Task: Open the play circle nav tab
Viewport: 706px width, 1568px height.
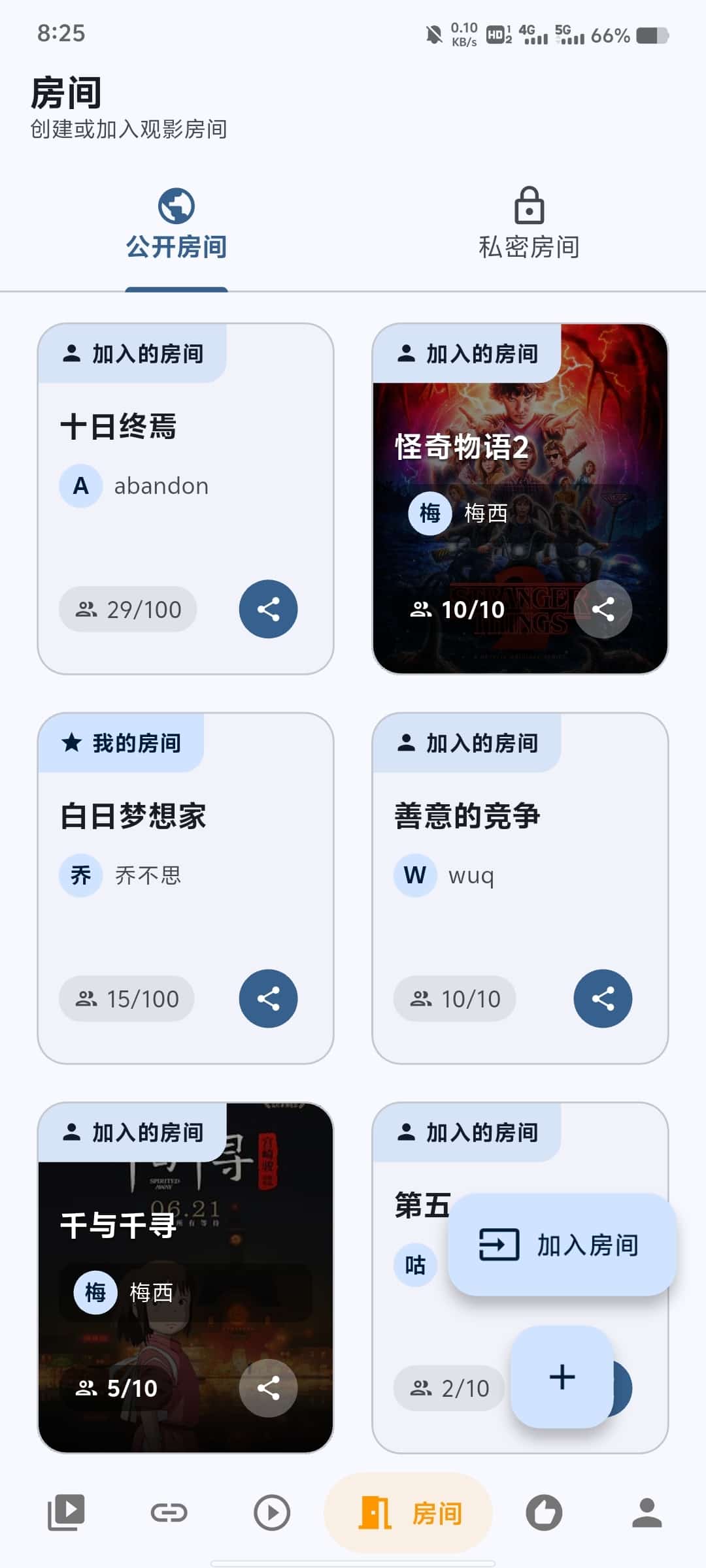Action: (272, 1512)
